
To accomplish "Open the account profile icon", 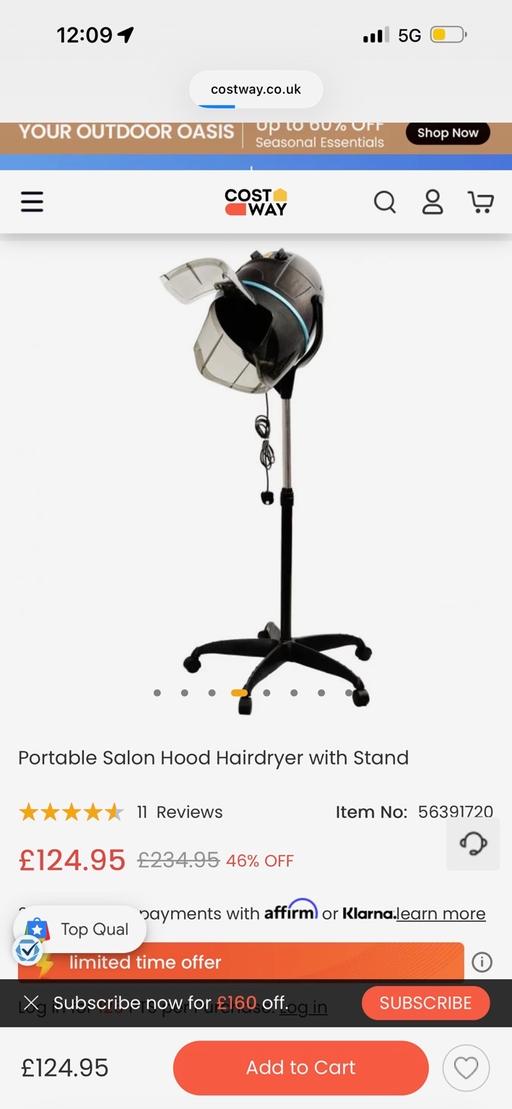I will tap(432, 202).
